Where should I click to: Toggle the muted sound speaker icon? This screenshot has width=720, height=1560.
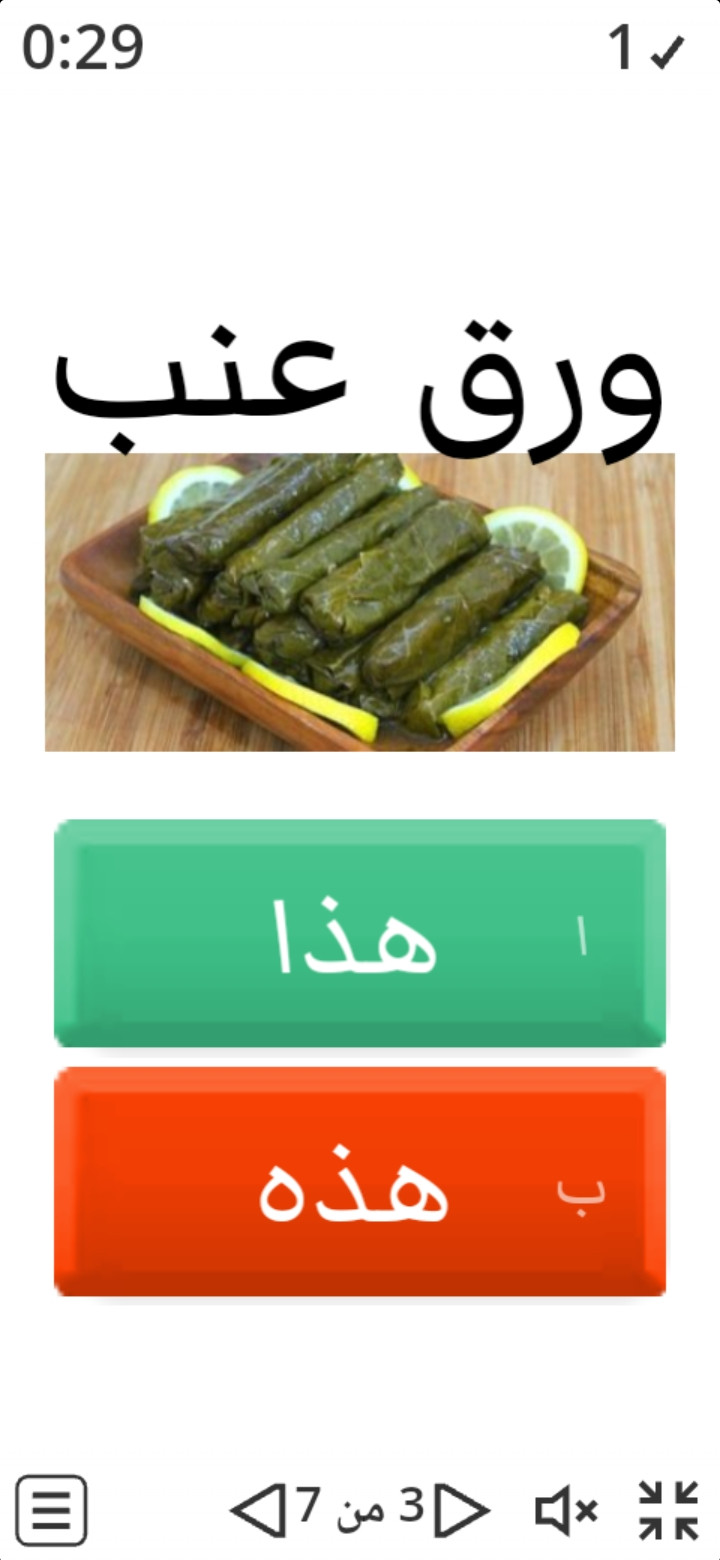pyautogui.click(x=566, y=1510)
